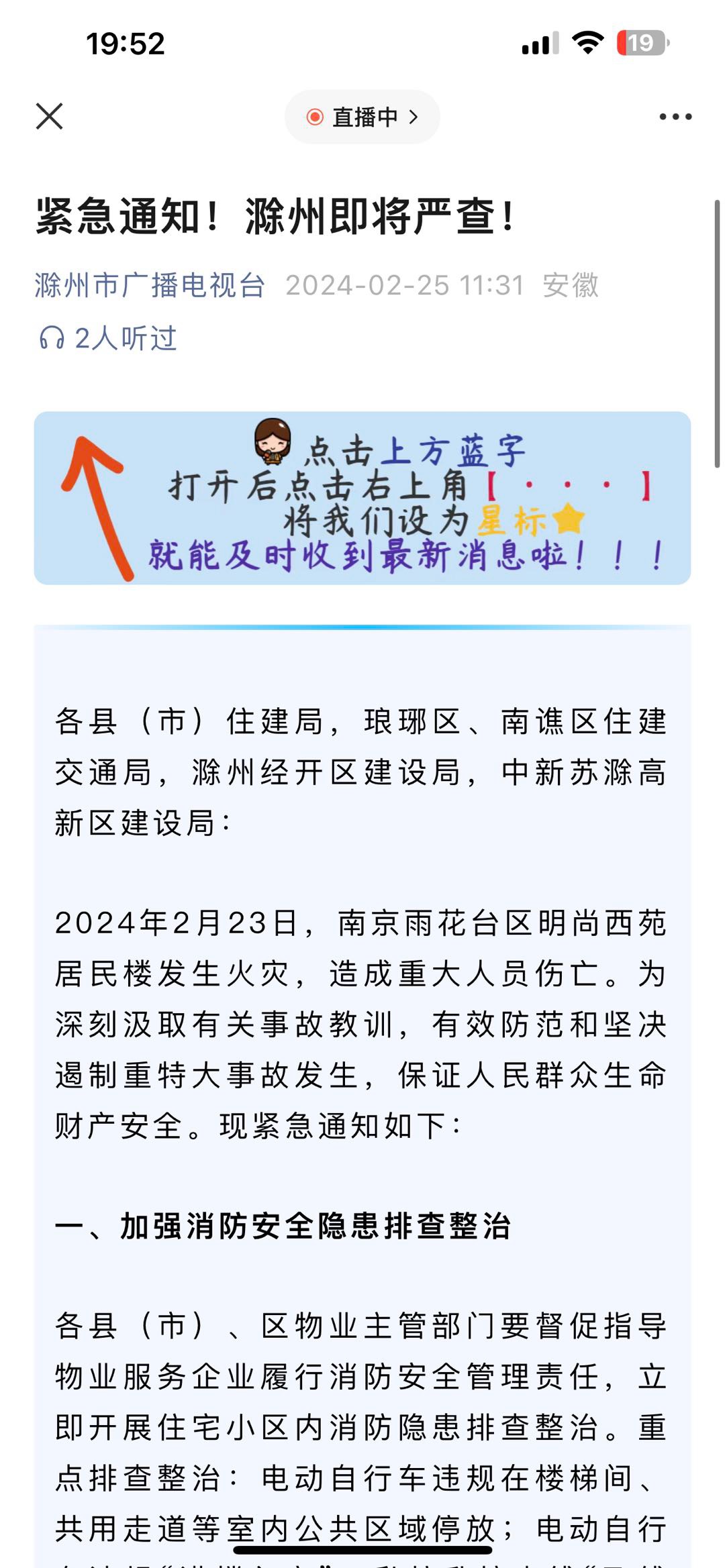Viewport: 725px width, 1568px height.
Task: Close the article page
Action: 50,116
